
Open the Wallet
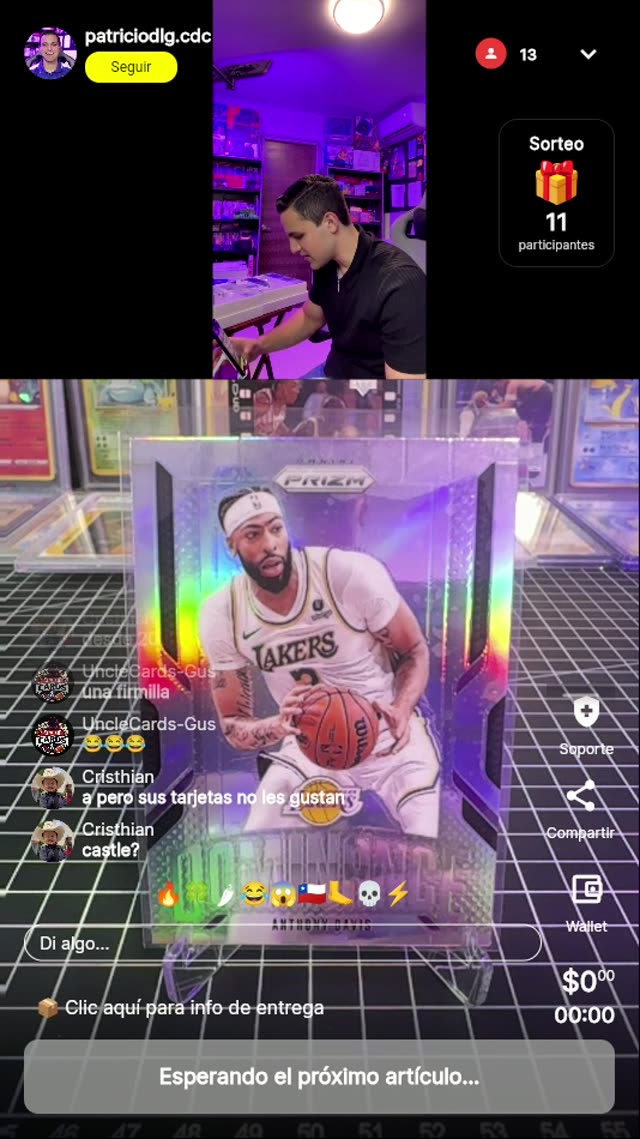click(x=586, y=890)
